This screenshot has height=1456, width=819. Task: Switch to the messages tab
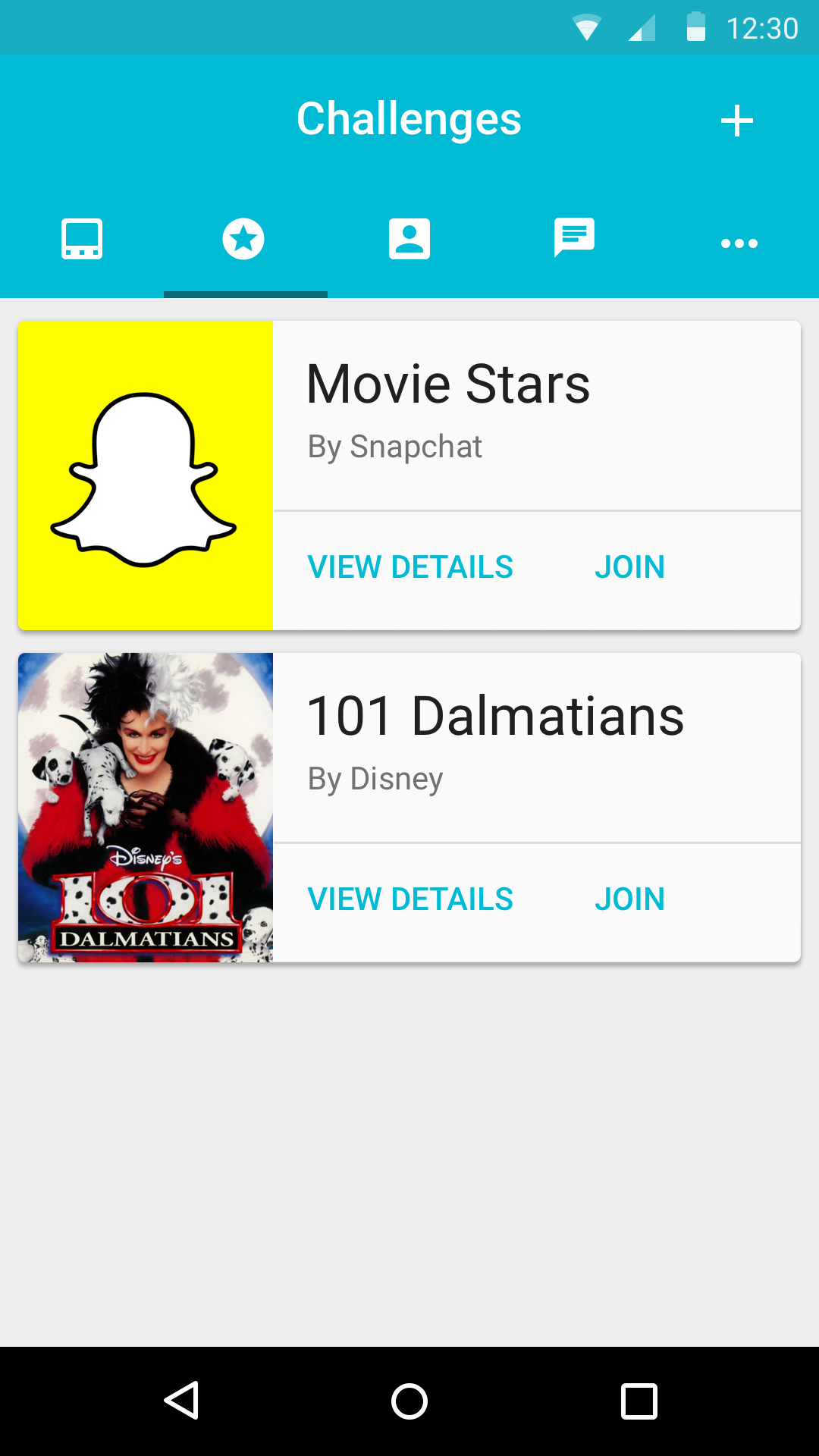[574, 238]
